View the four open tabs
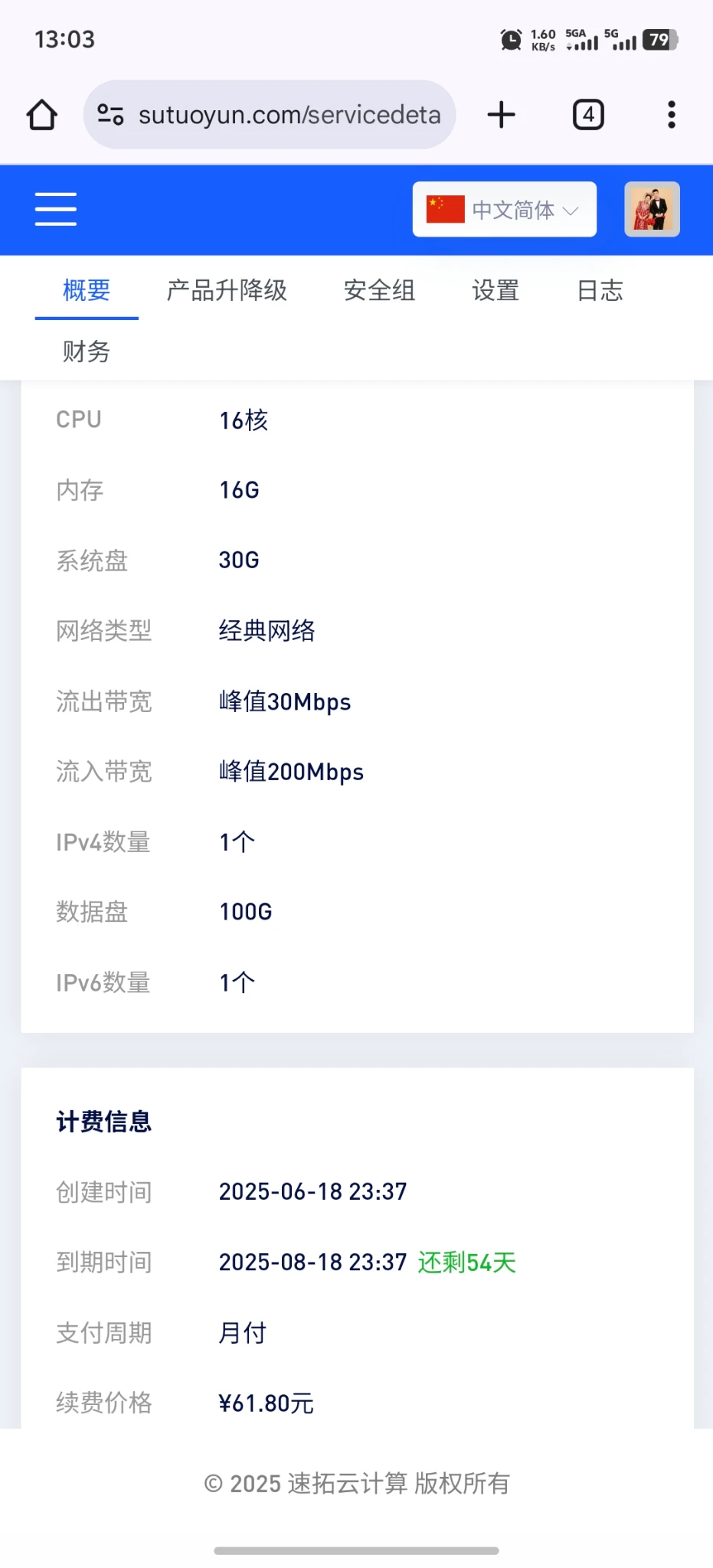 pyautogui.click(x=588, y=115)
